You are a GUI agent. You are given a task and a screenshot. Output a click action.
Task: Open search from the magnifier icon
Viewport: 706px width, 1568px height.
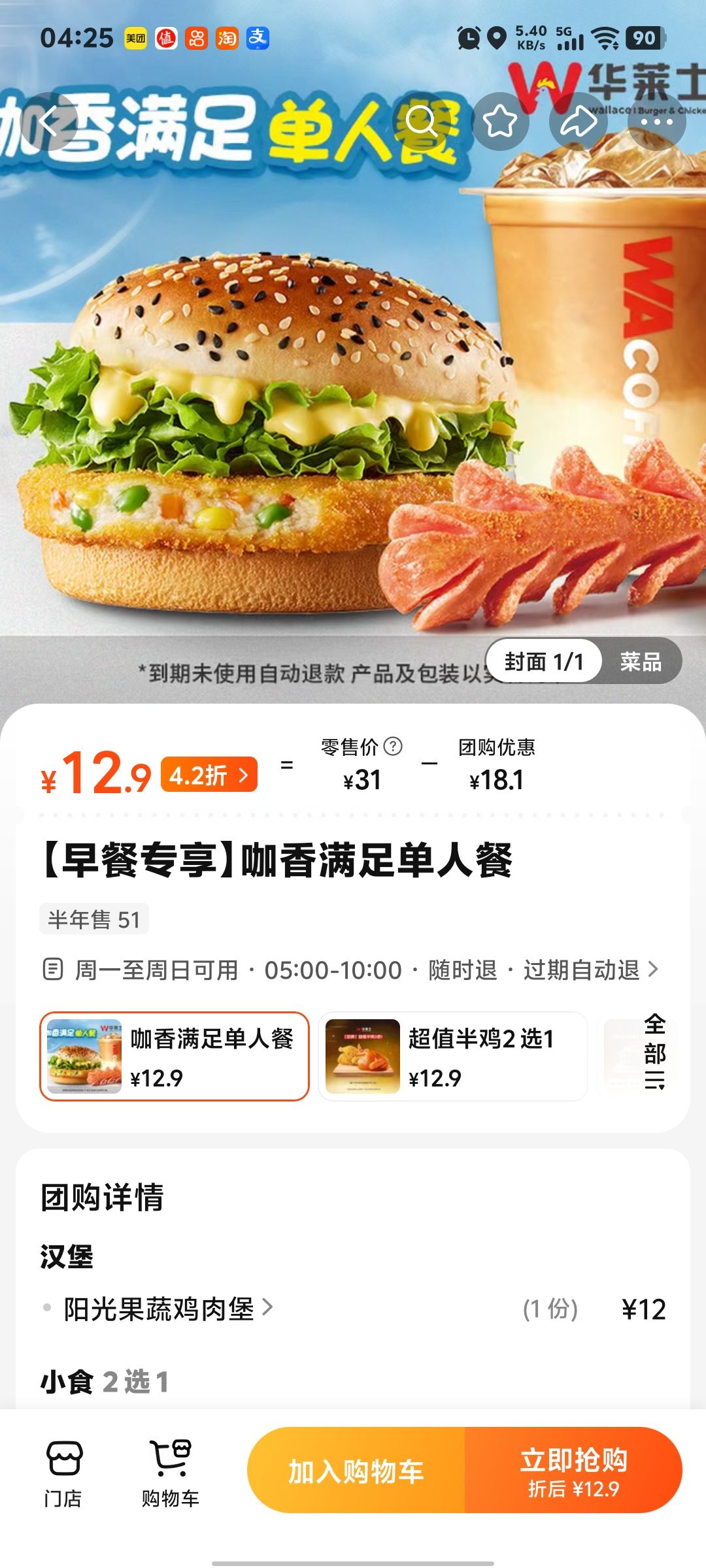point(422,122)
